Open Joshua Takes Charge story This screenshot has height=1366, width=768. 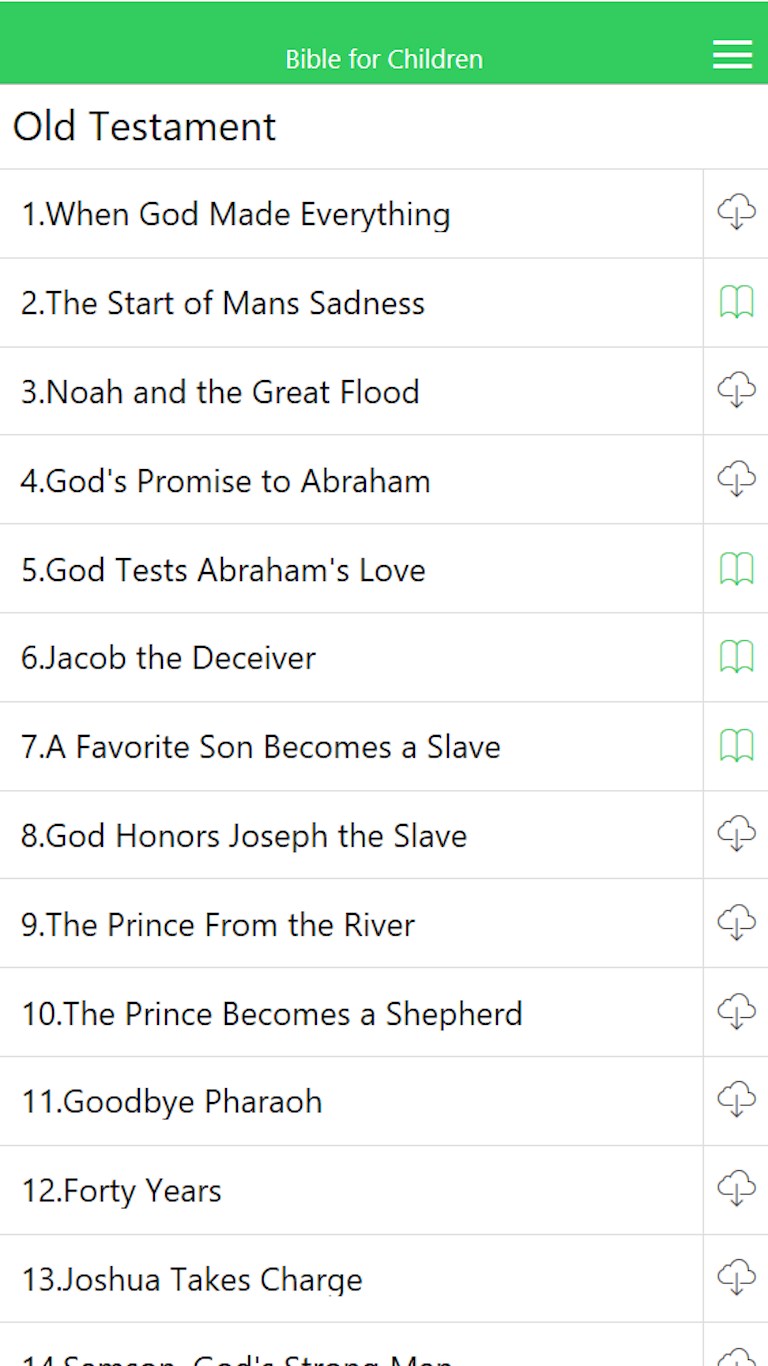coord(192,1280)
